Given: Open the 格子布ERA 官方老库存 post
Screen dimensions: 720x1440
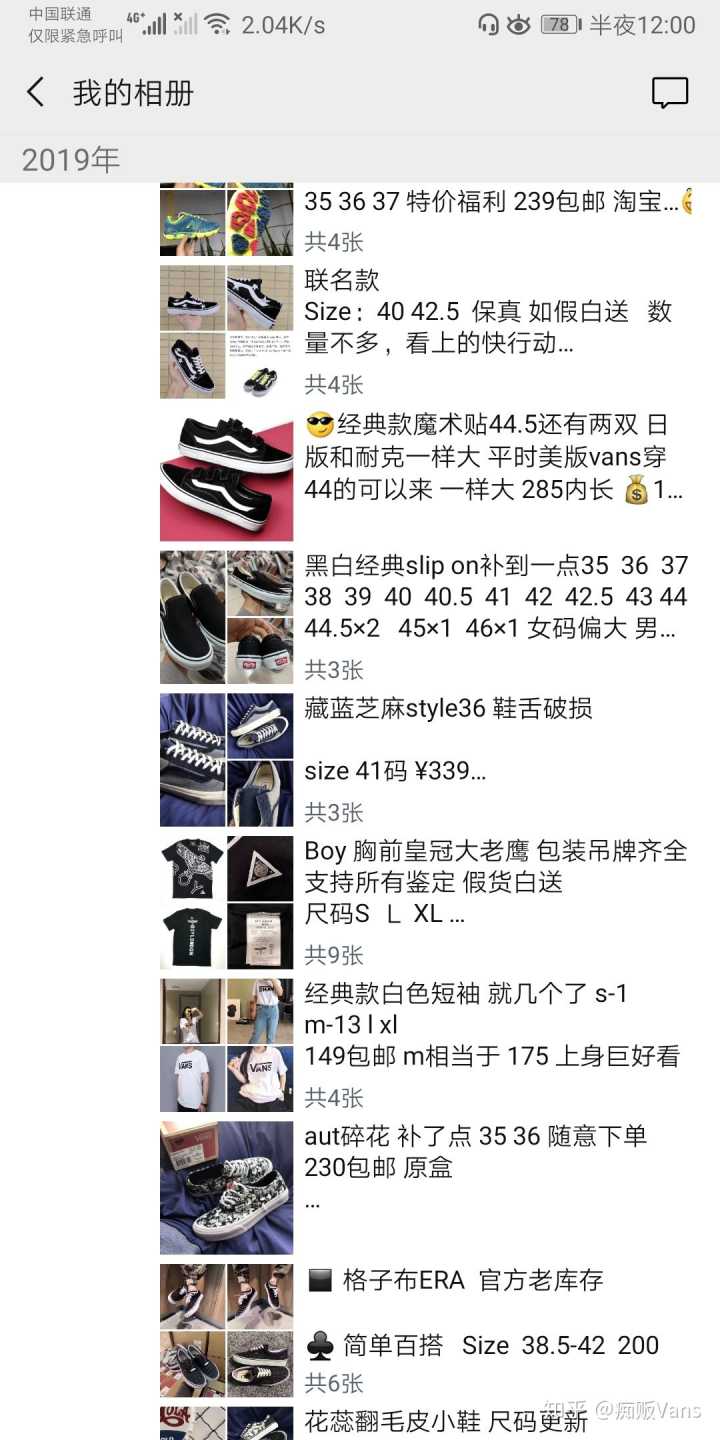Looking at the screenshot, I should (490, 1312).
